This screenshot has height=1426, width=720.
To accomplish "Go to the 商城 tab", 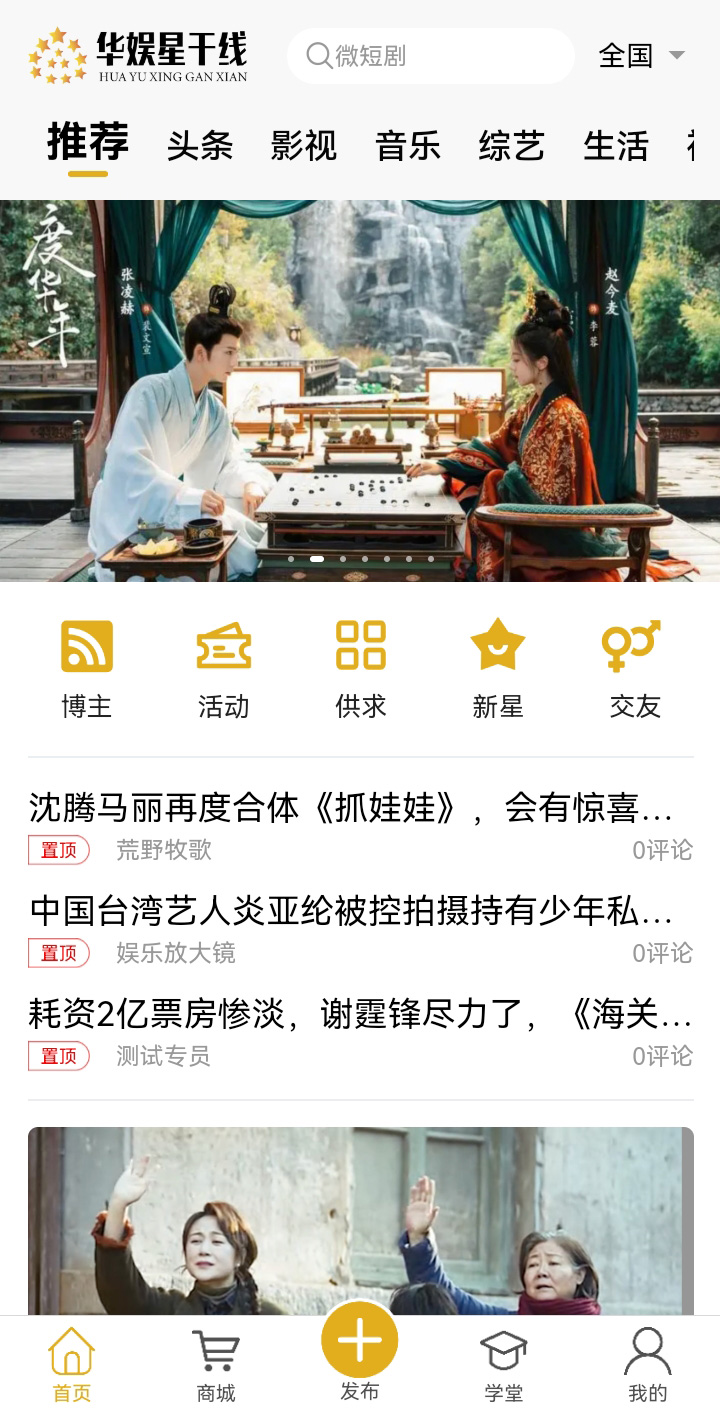I will 216,1366.
